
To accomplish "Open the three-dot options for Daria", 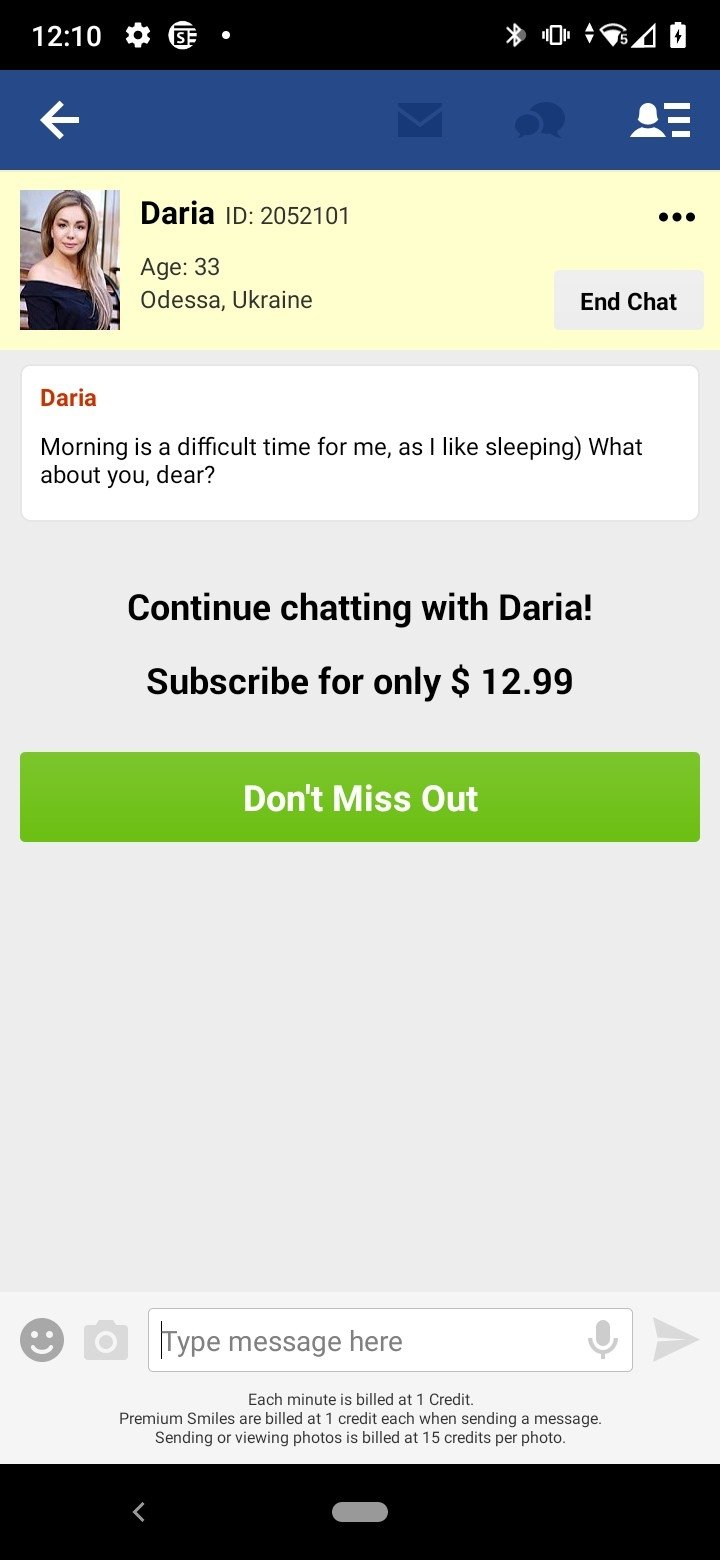I will coord(677,217).
